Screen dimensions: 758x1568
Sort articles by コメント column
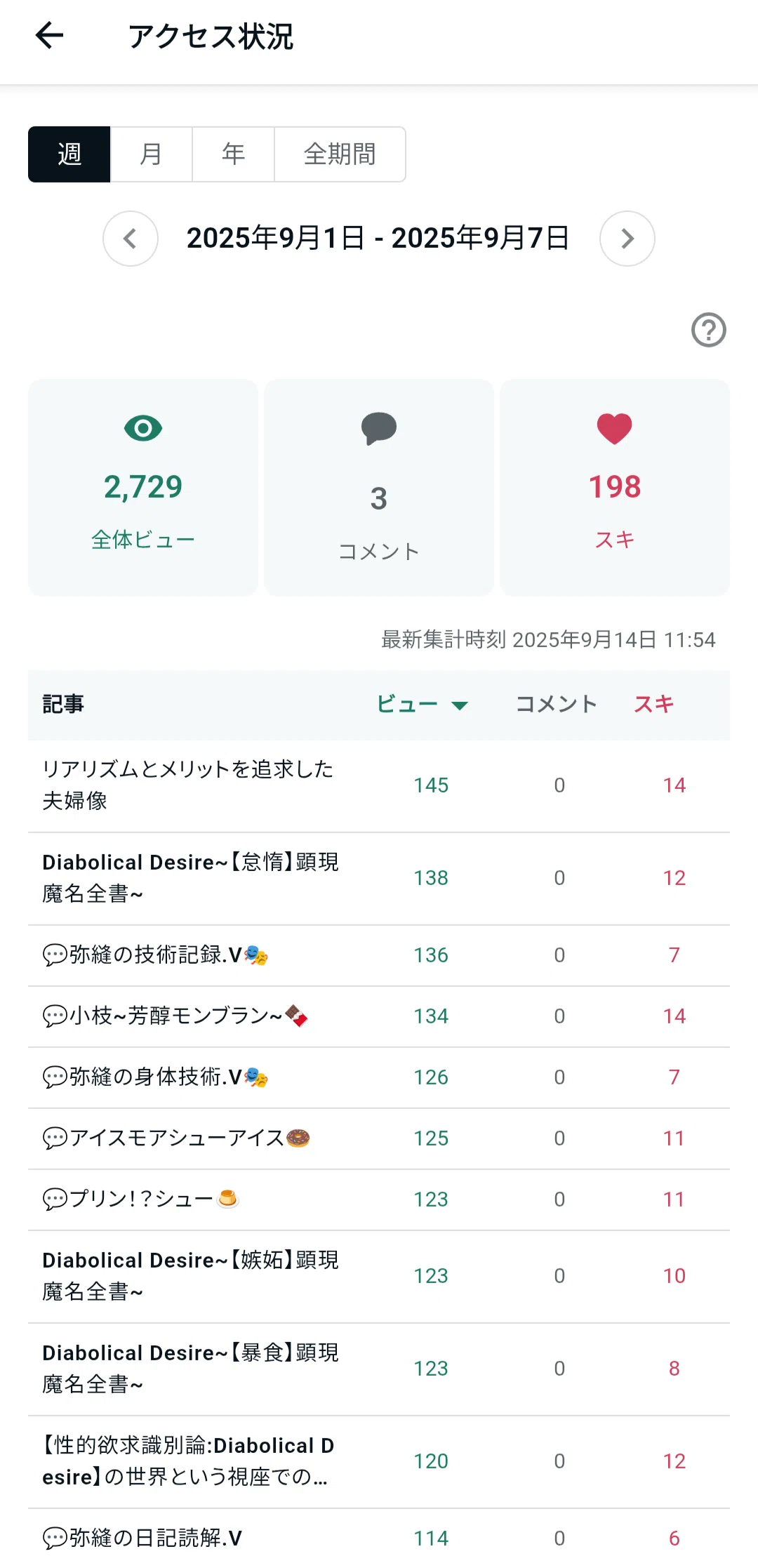point(557,704)
